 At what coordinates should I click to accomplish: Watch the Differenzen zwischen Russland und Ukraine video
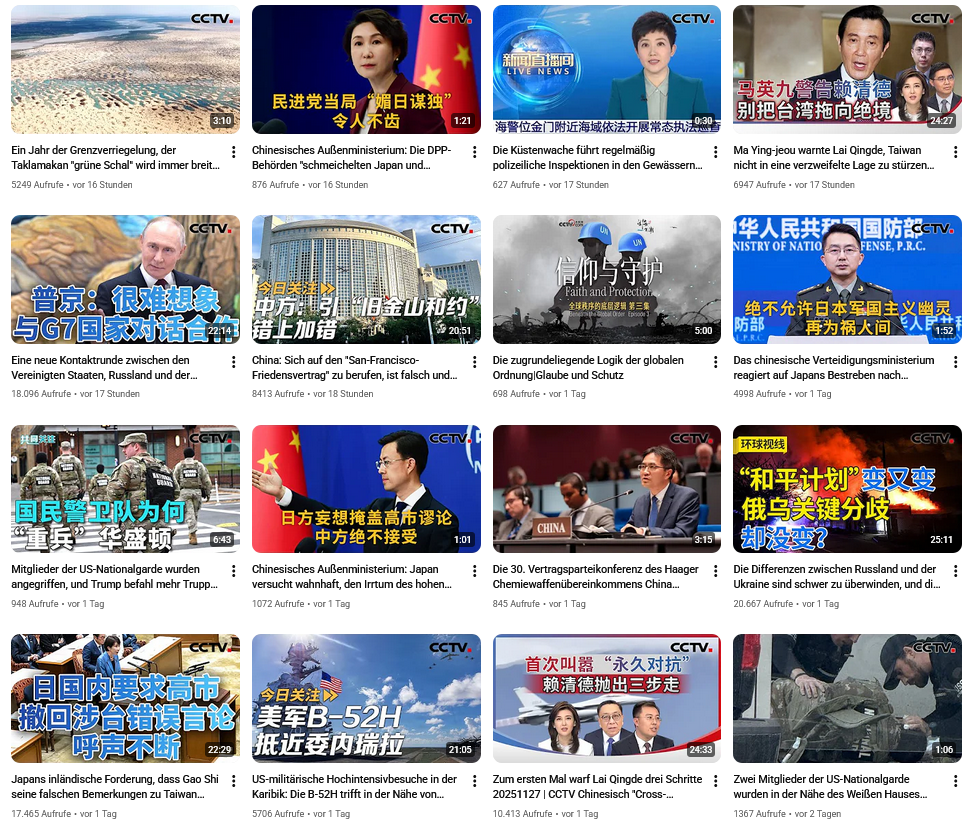point(847,489)
